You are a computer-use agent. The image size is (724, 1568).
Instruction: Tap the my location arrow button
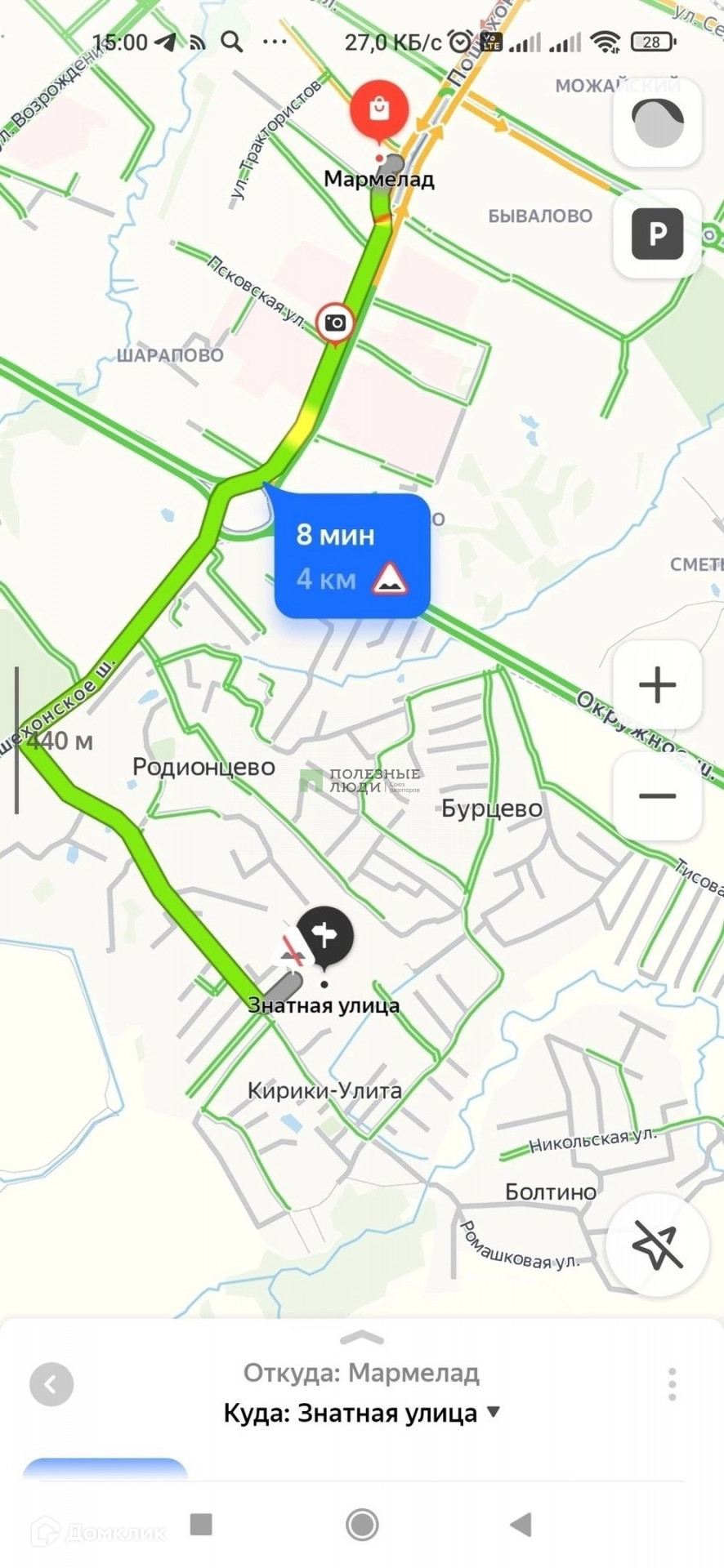pyautogui.click(x=657, y=1245)
